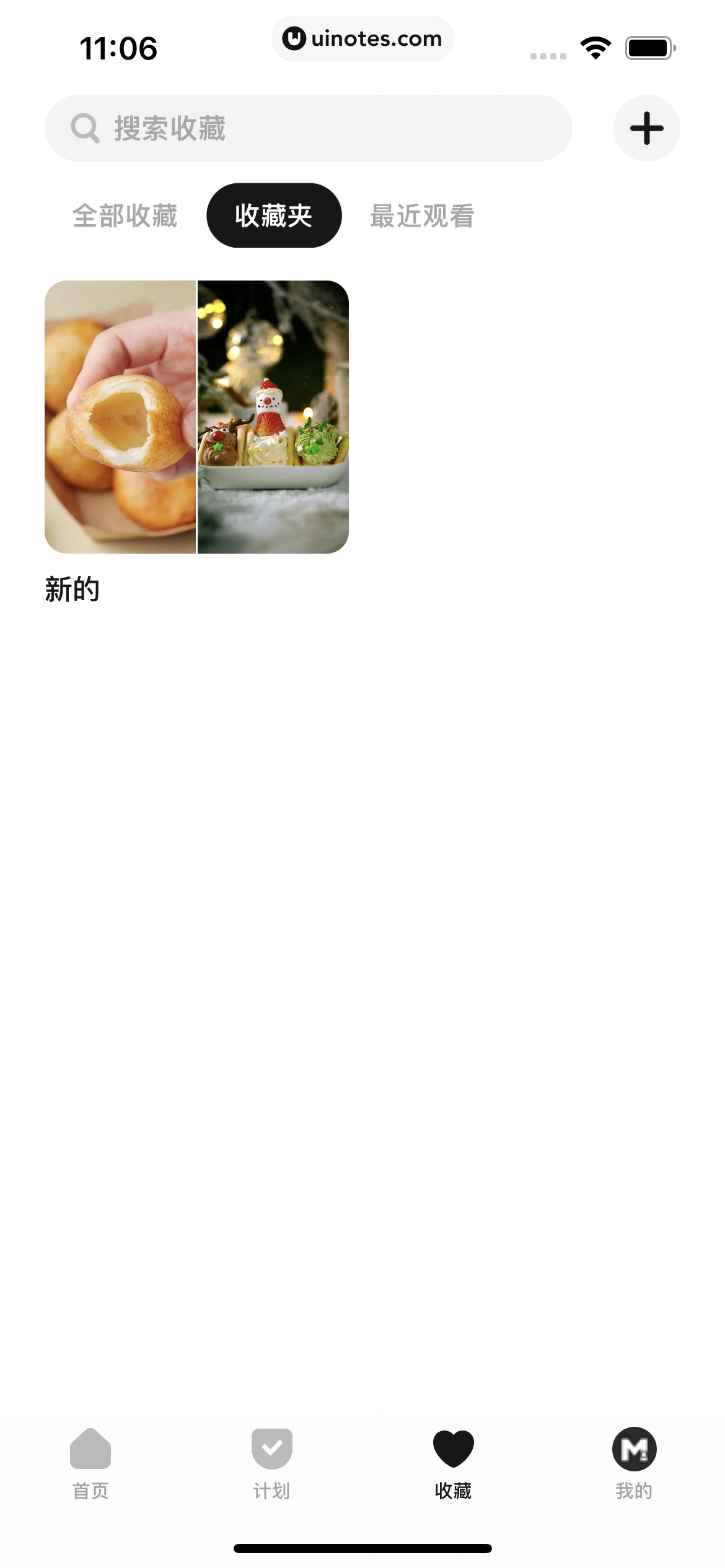
Task: Select the 收藏夹 tab
Action: pos(273,215)
